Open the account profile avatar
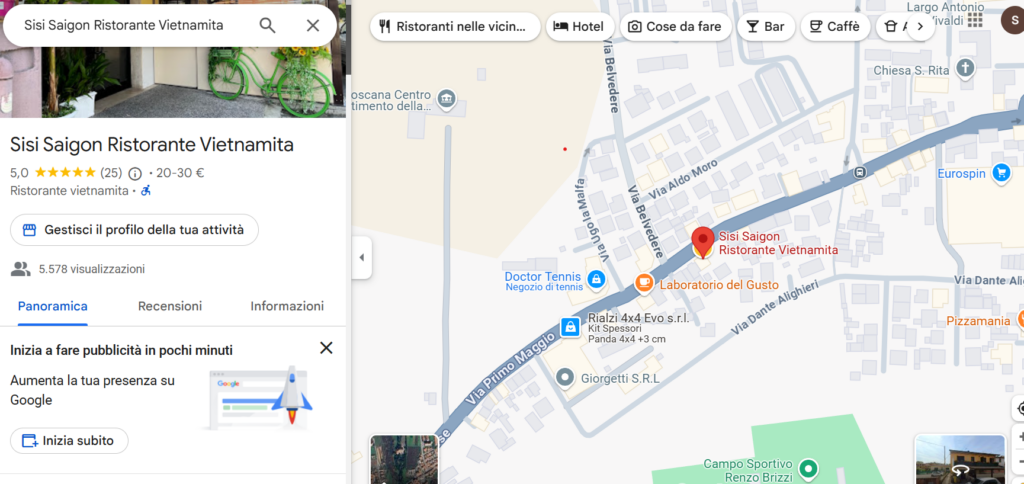 [1014, 20]
